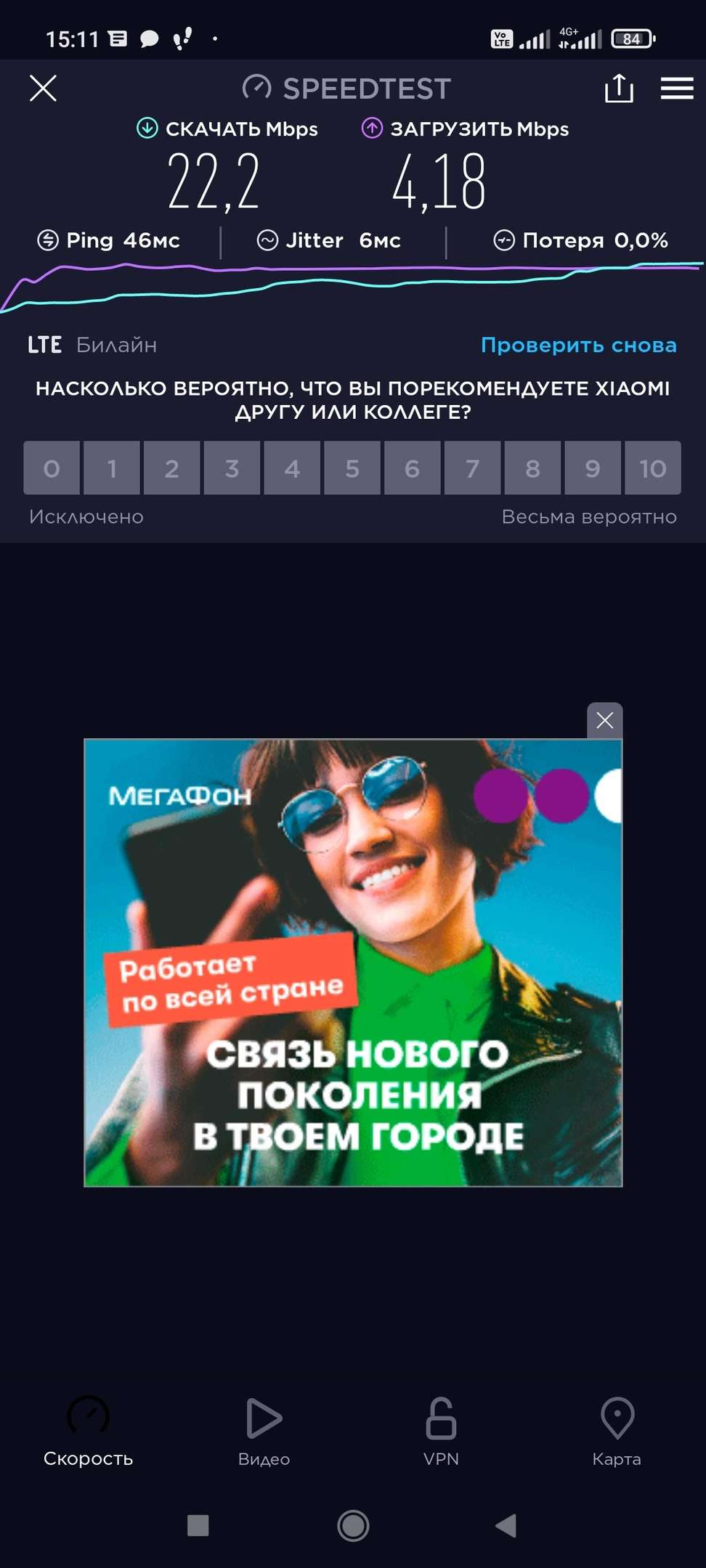
Task: Rate Xiaomi with score 0
Action: point(52,468)
